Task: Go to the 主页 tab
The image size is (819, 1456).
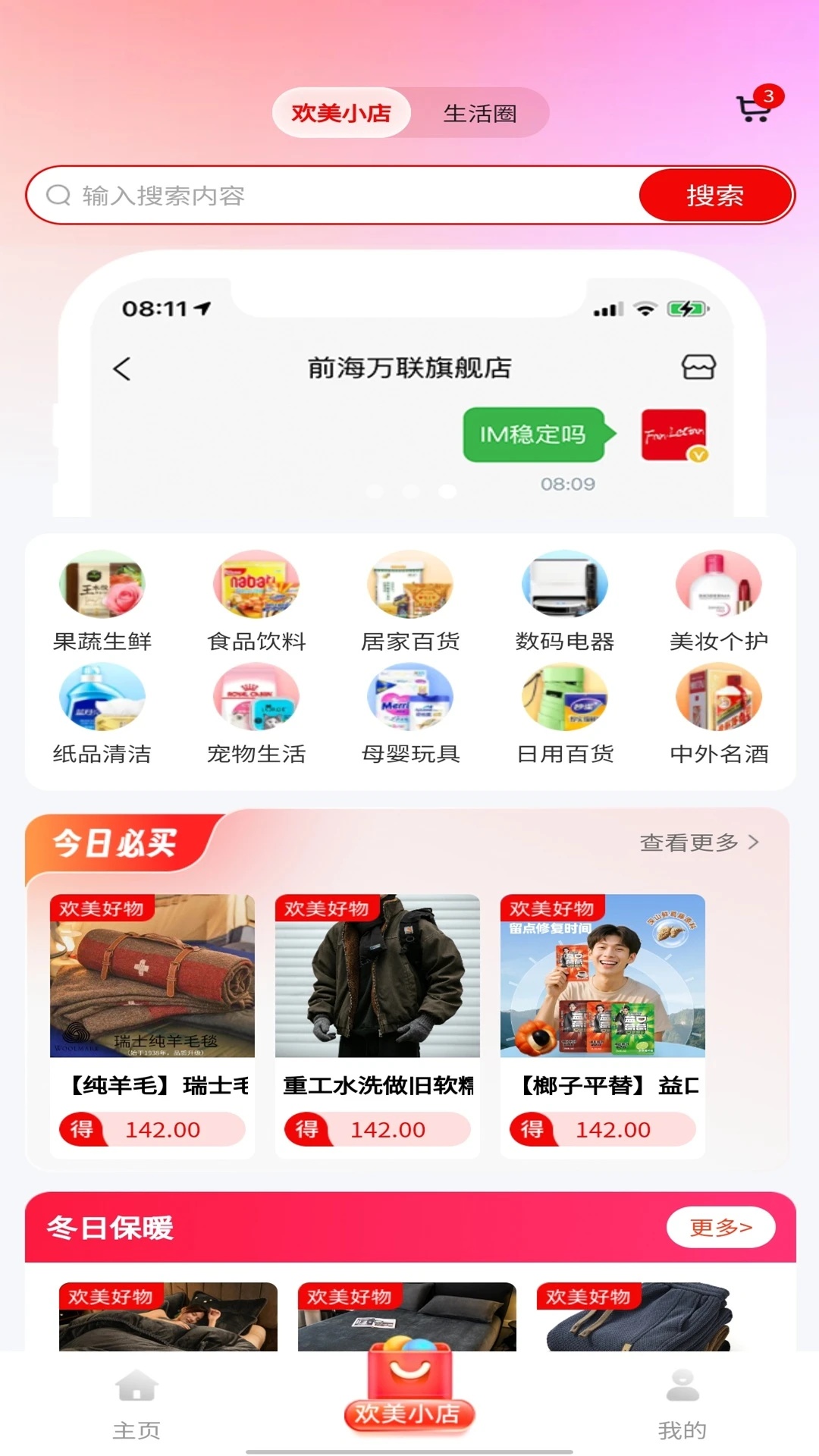Action: tap(136, 1404)
